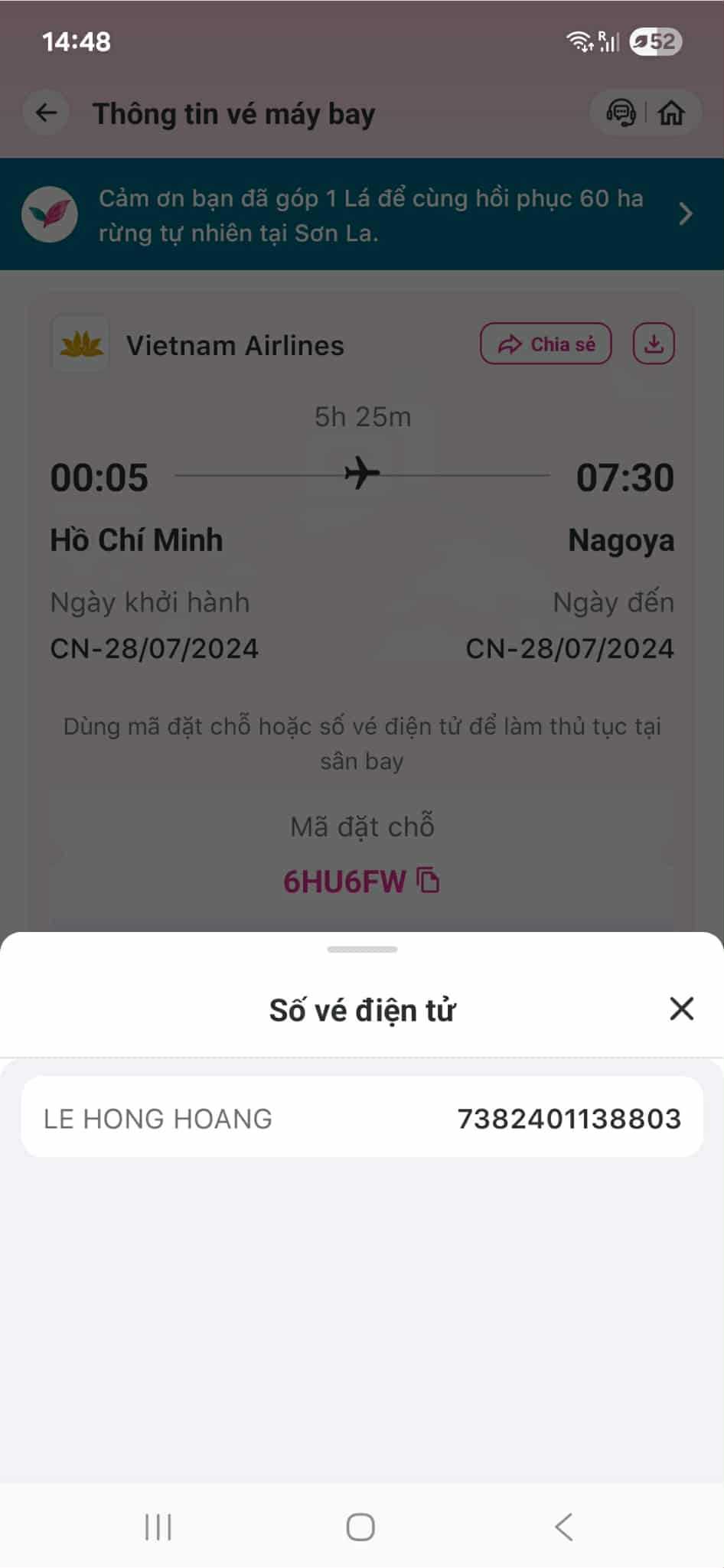Share ticket with Chia sẻ button

tap(546, 344)
